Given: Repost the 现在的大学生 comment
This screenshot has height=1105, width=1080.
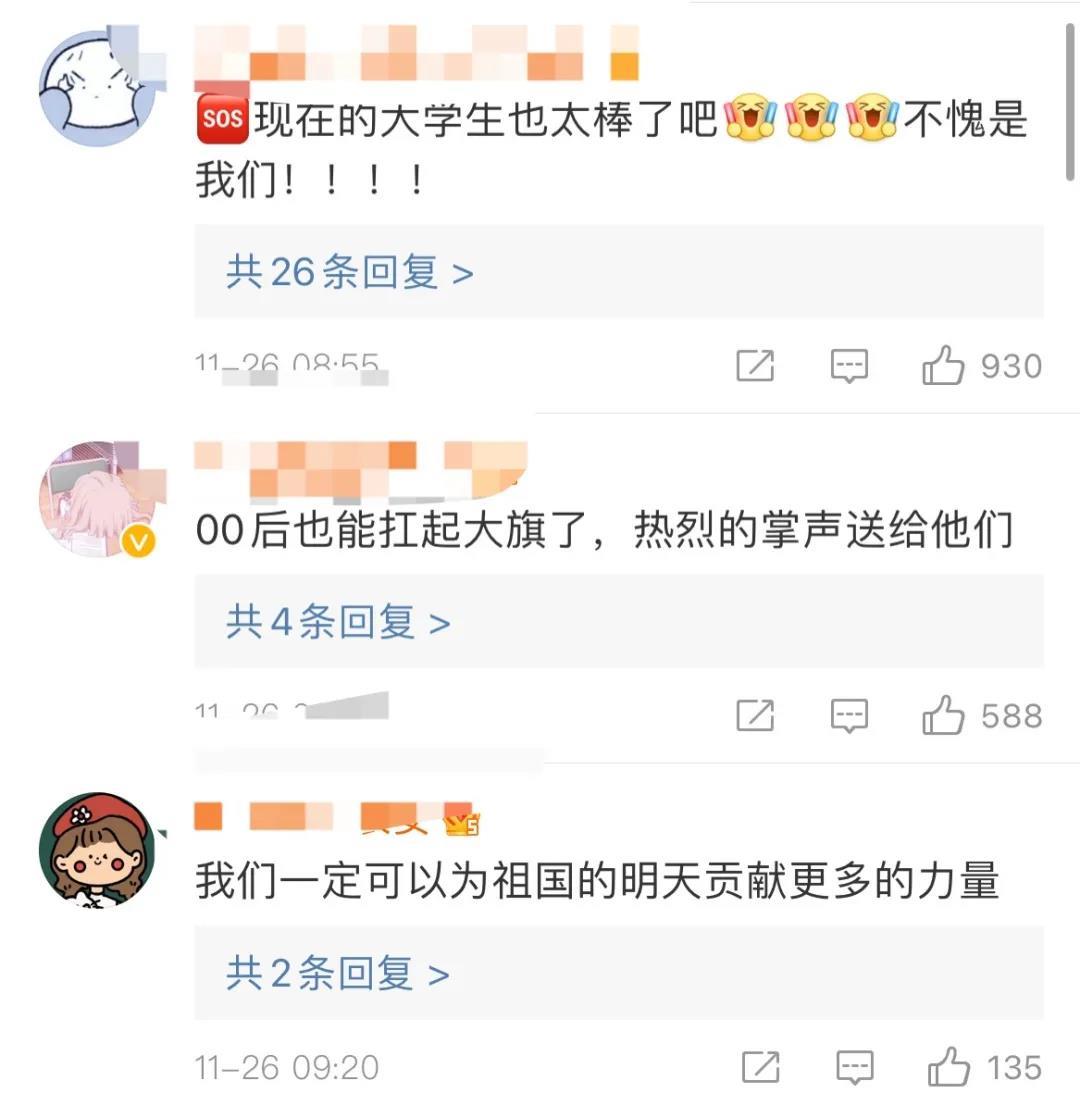Looking at the screenshot, I should pos(755,366).
